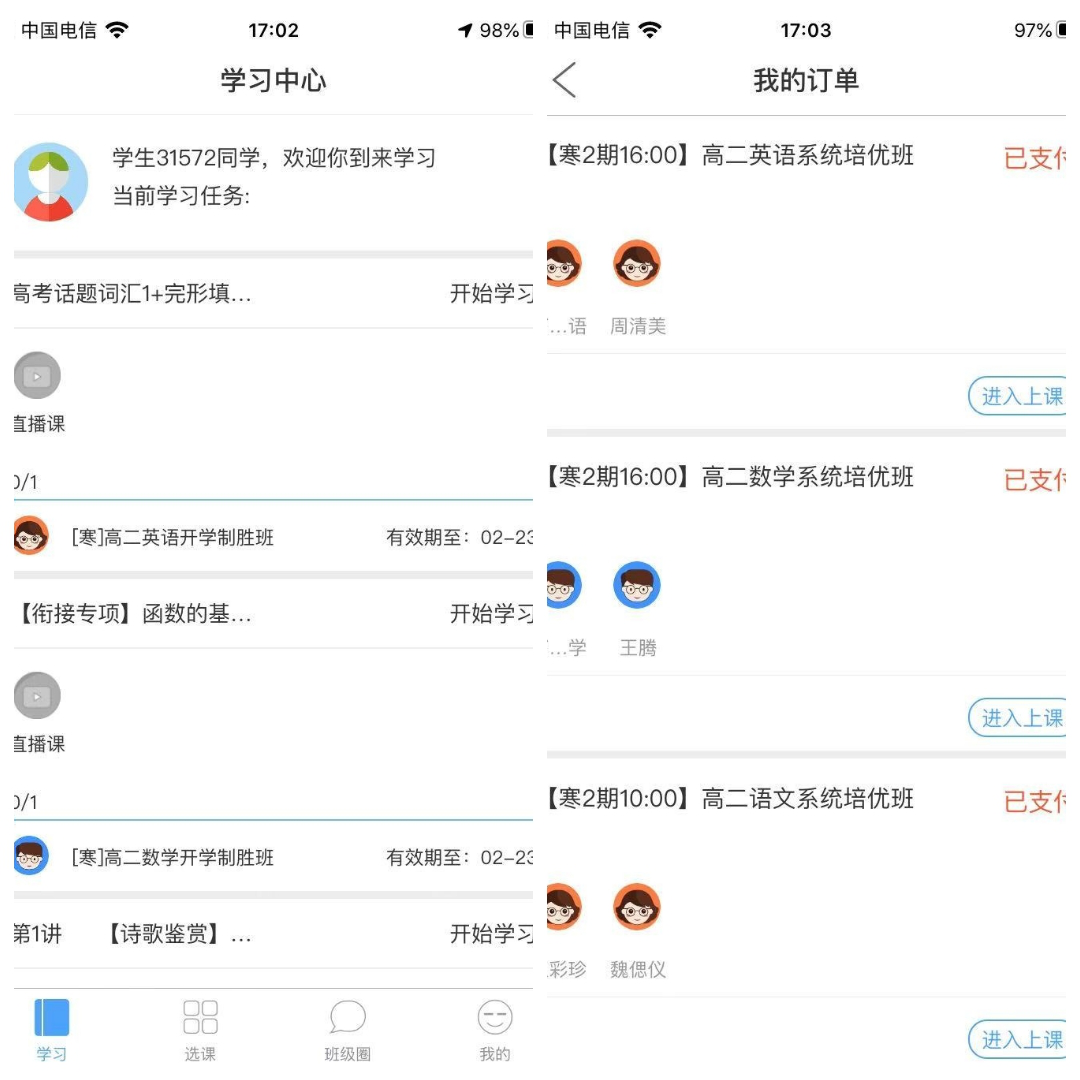Viewport: 1080px width, 1080px height.
Task: View teacher 周清美's avatar
Action: [637, 264]
